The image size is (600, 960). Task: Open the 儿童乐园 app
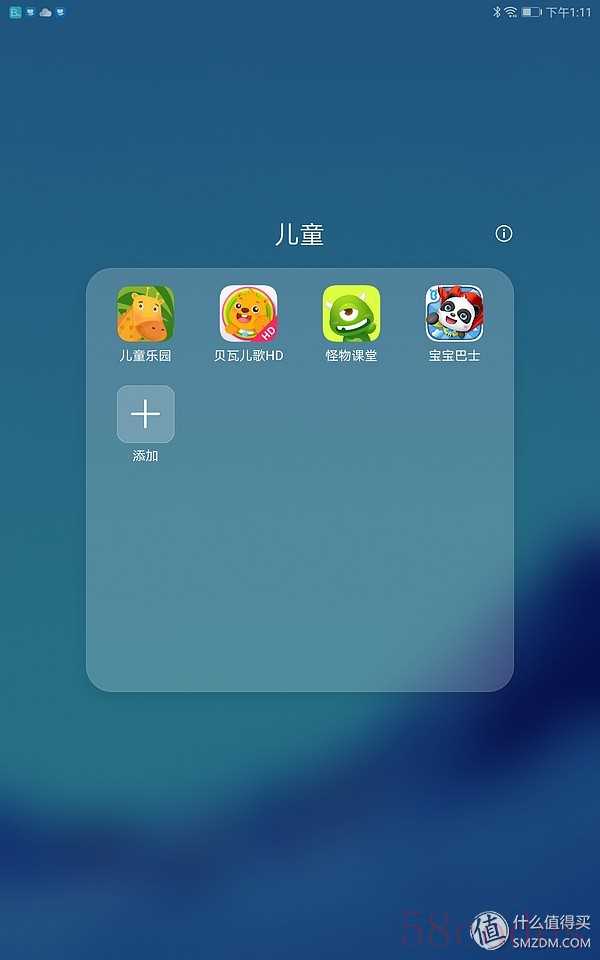pos(146,314)
